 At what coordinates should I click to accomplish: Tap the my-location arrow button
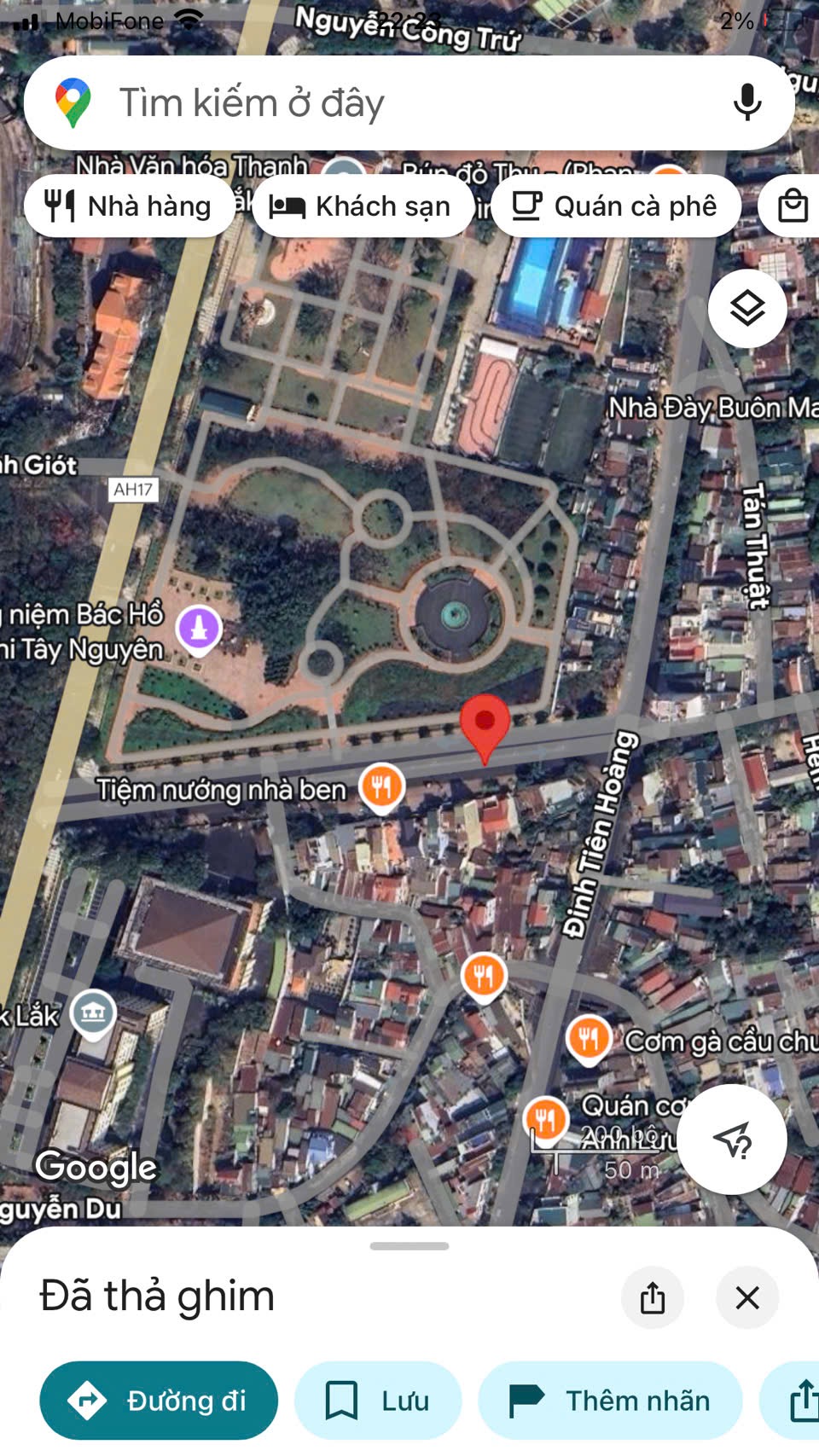coord(731,1140)
